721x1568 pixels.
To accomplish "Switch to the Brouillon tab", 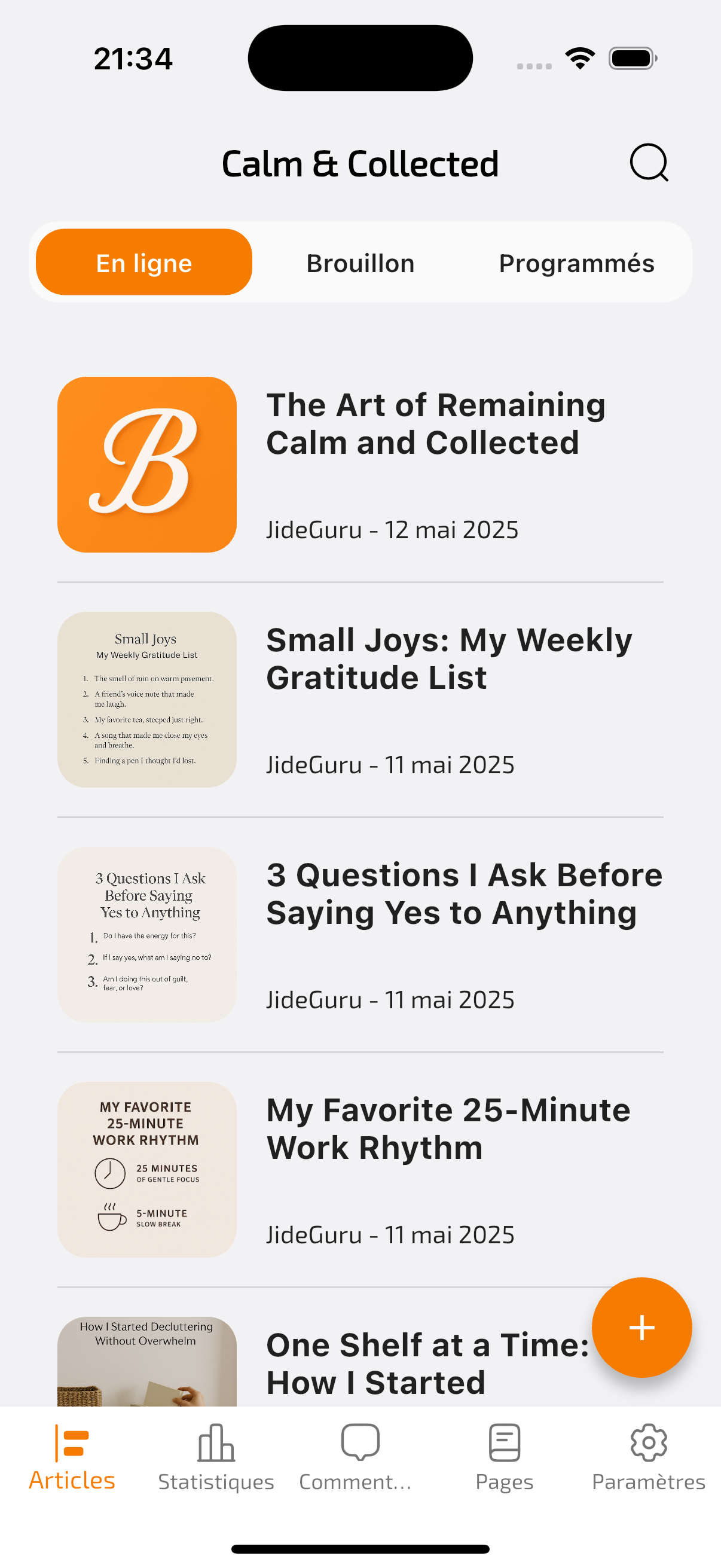I will pyautogui.click(x=360, y=263).
